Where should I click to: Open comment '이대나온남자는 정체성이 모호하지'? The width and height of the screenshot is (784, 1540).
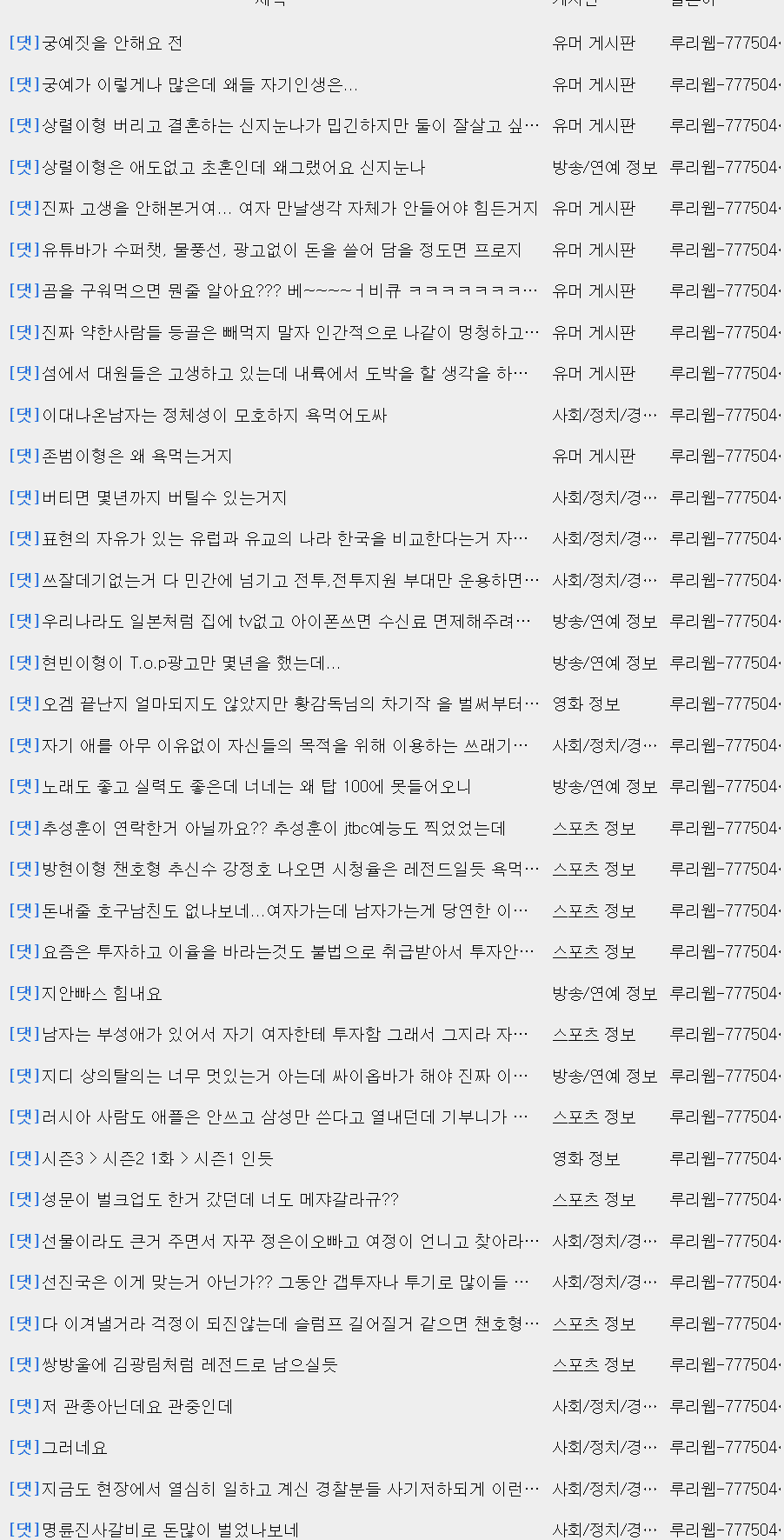point(215,415)
